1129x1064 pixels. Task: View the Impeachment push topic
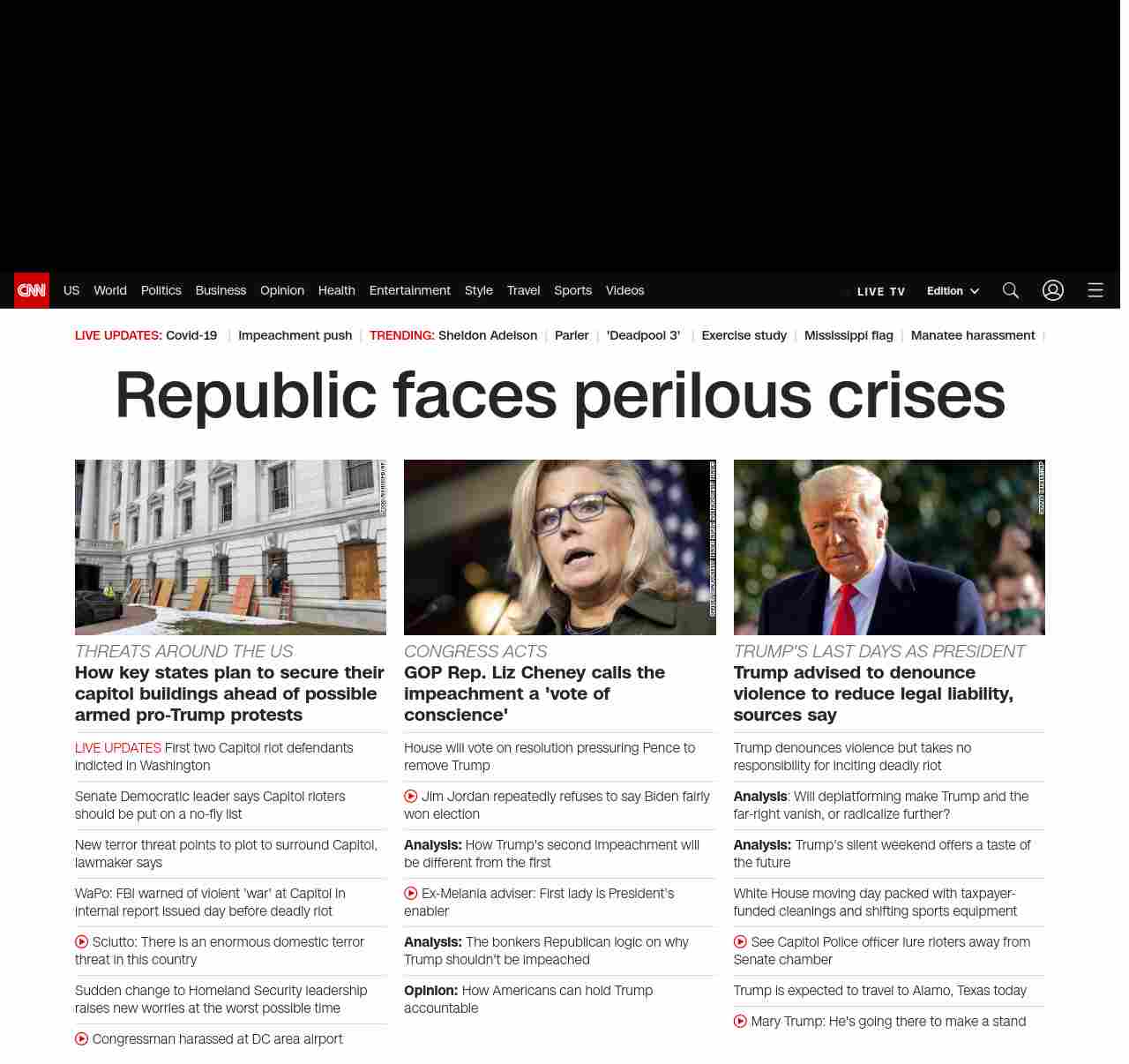tap(295, 335)
